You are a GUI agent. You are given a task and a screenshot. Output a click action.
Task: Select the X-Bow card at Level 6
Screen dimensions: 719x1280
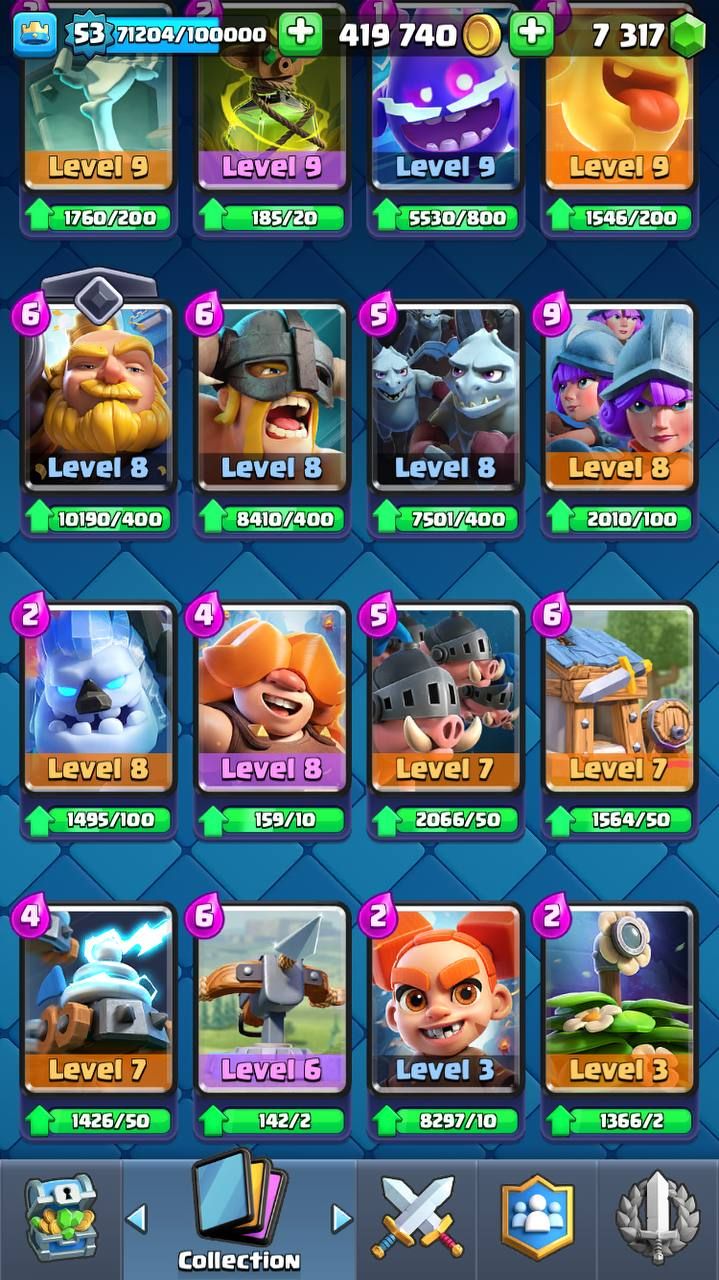[x=271, y=998]
